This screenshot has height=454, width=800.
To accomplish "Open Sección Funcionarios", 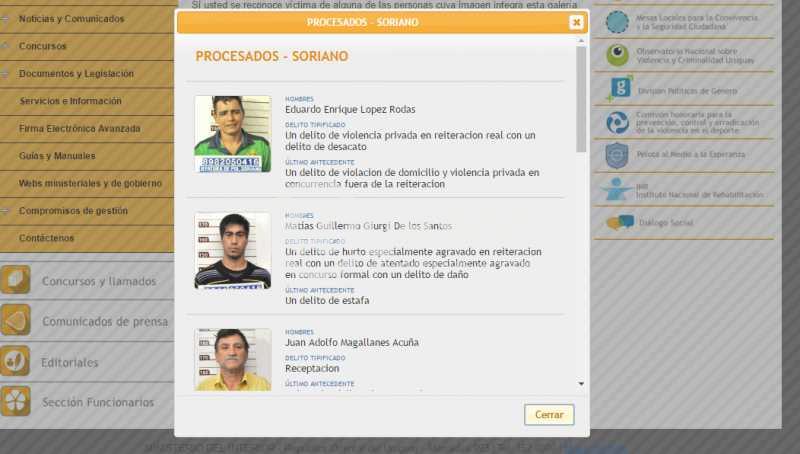I will point(97,402).
